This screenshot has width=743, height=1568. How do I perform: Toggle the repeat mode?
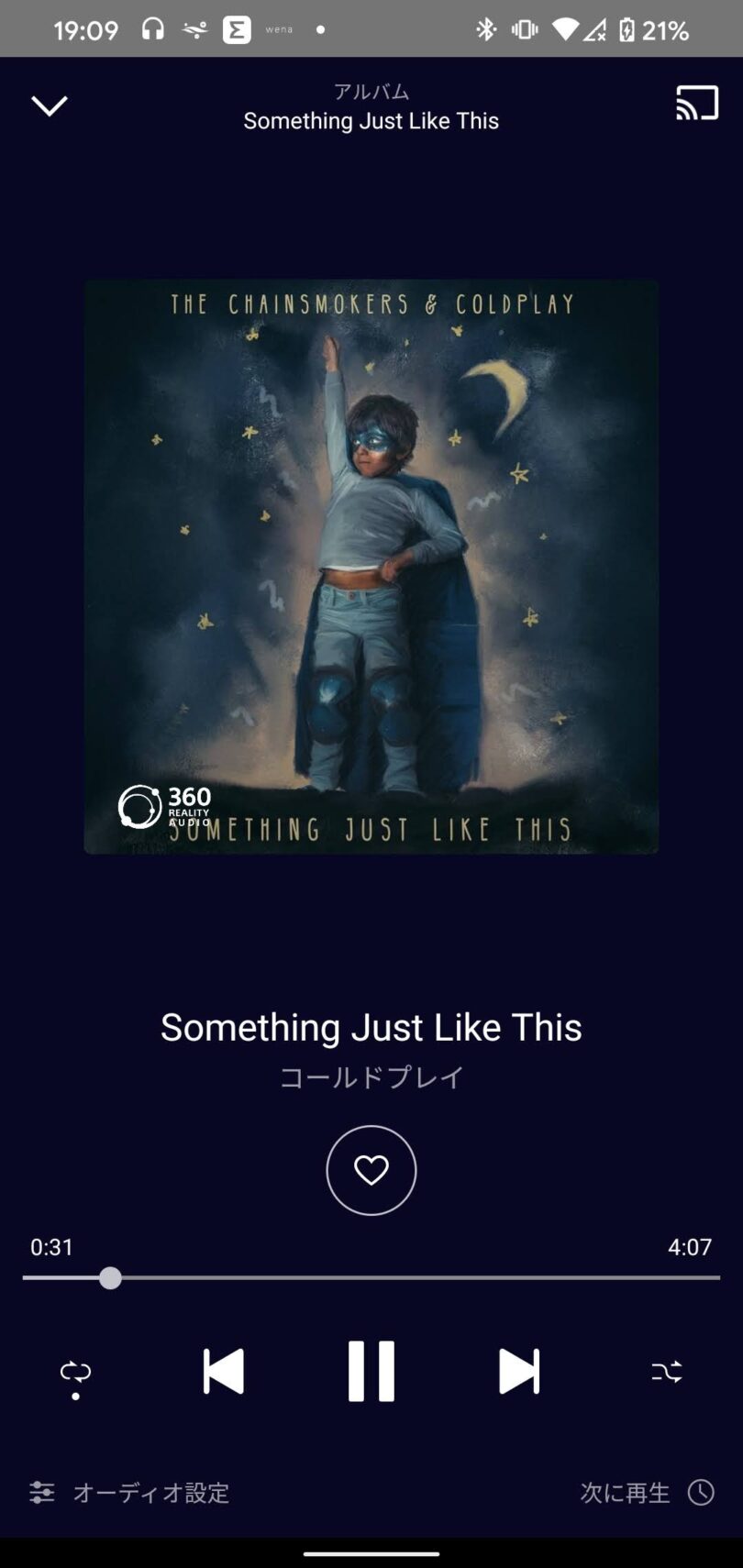75,1373
